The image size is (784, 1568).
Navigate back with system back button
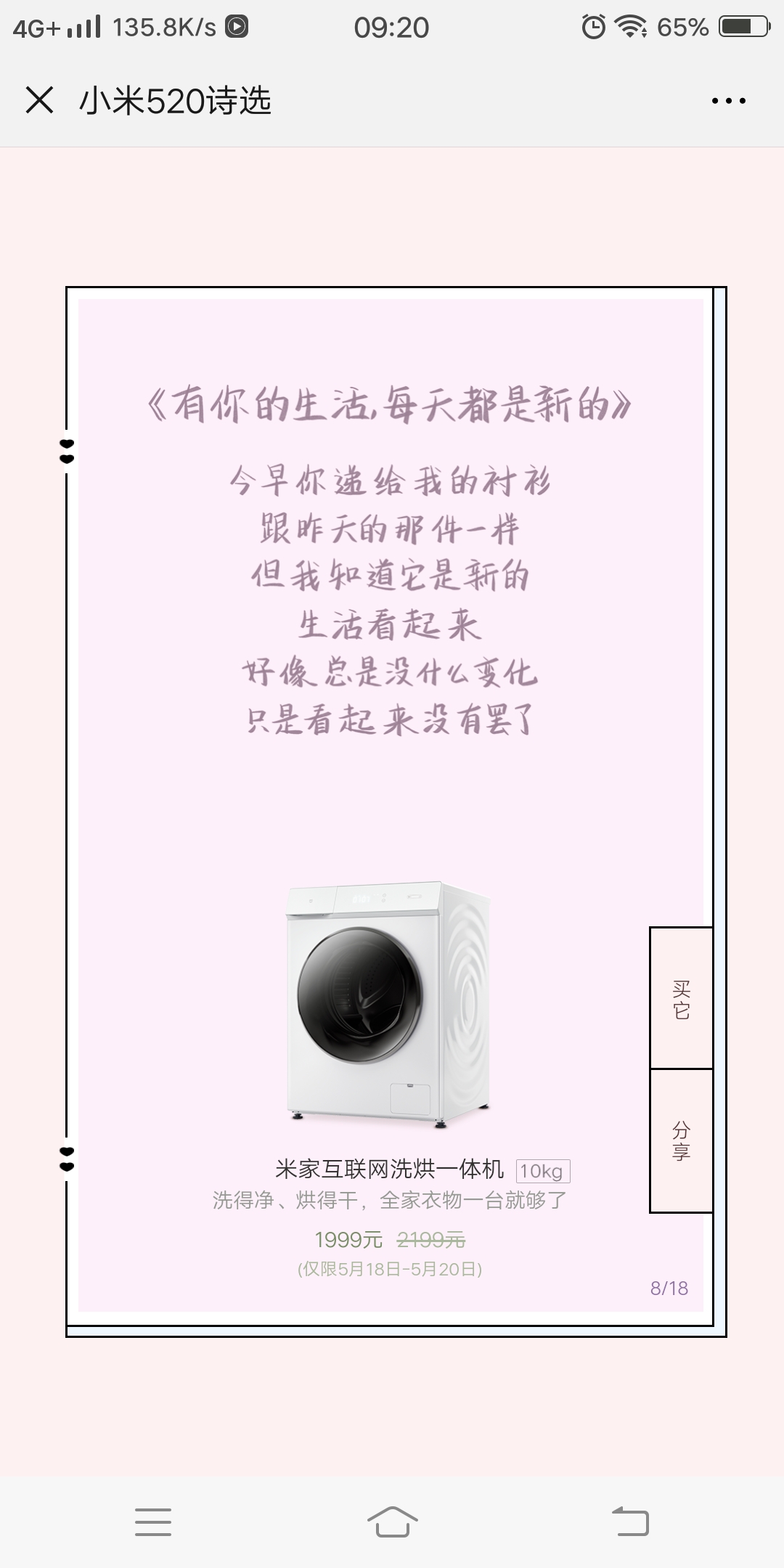click(x=630, y=1521)
